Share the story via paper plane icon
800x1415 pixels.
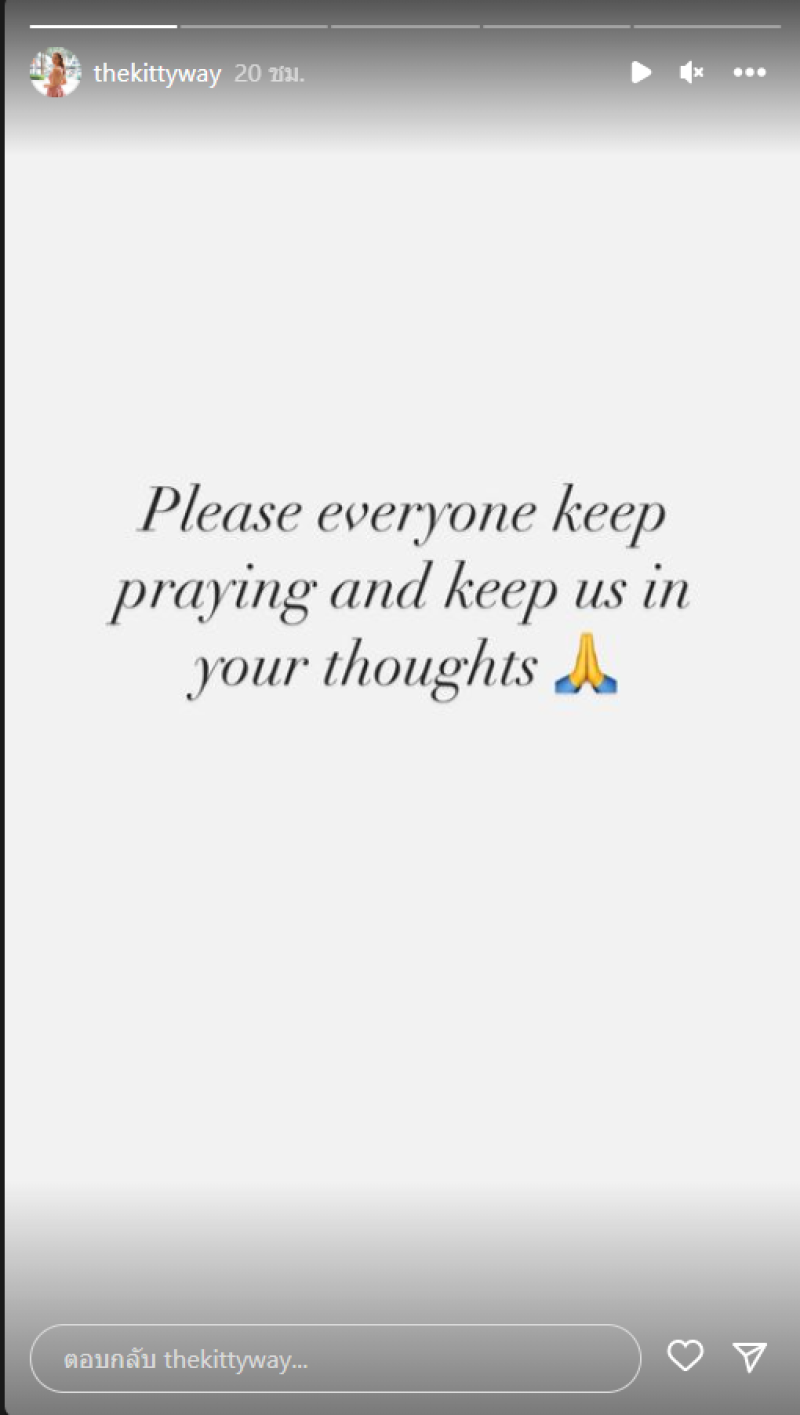tap(749, 1356)
